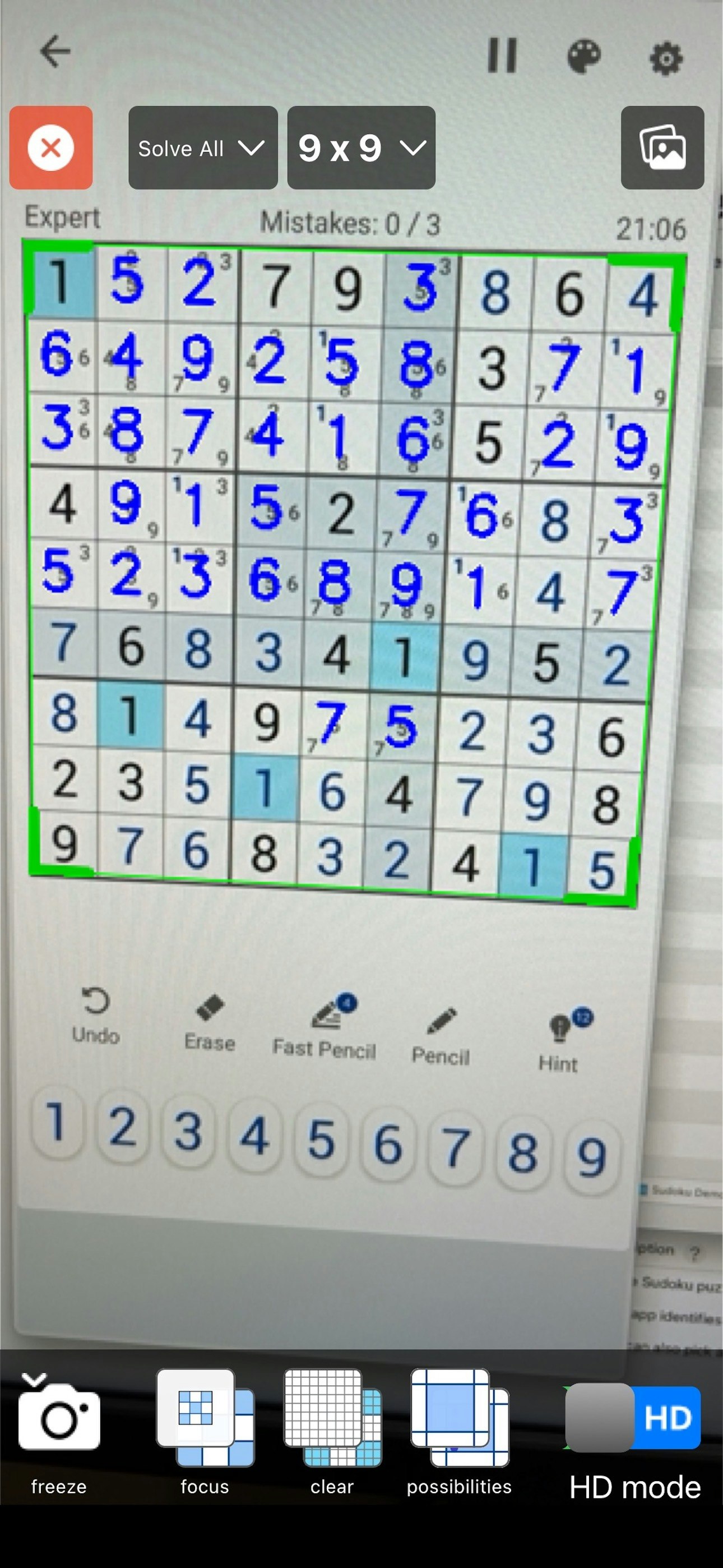Close the solver with the red X
The width and height of the screenshot is (723, 1568).
51,148
